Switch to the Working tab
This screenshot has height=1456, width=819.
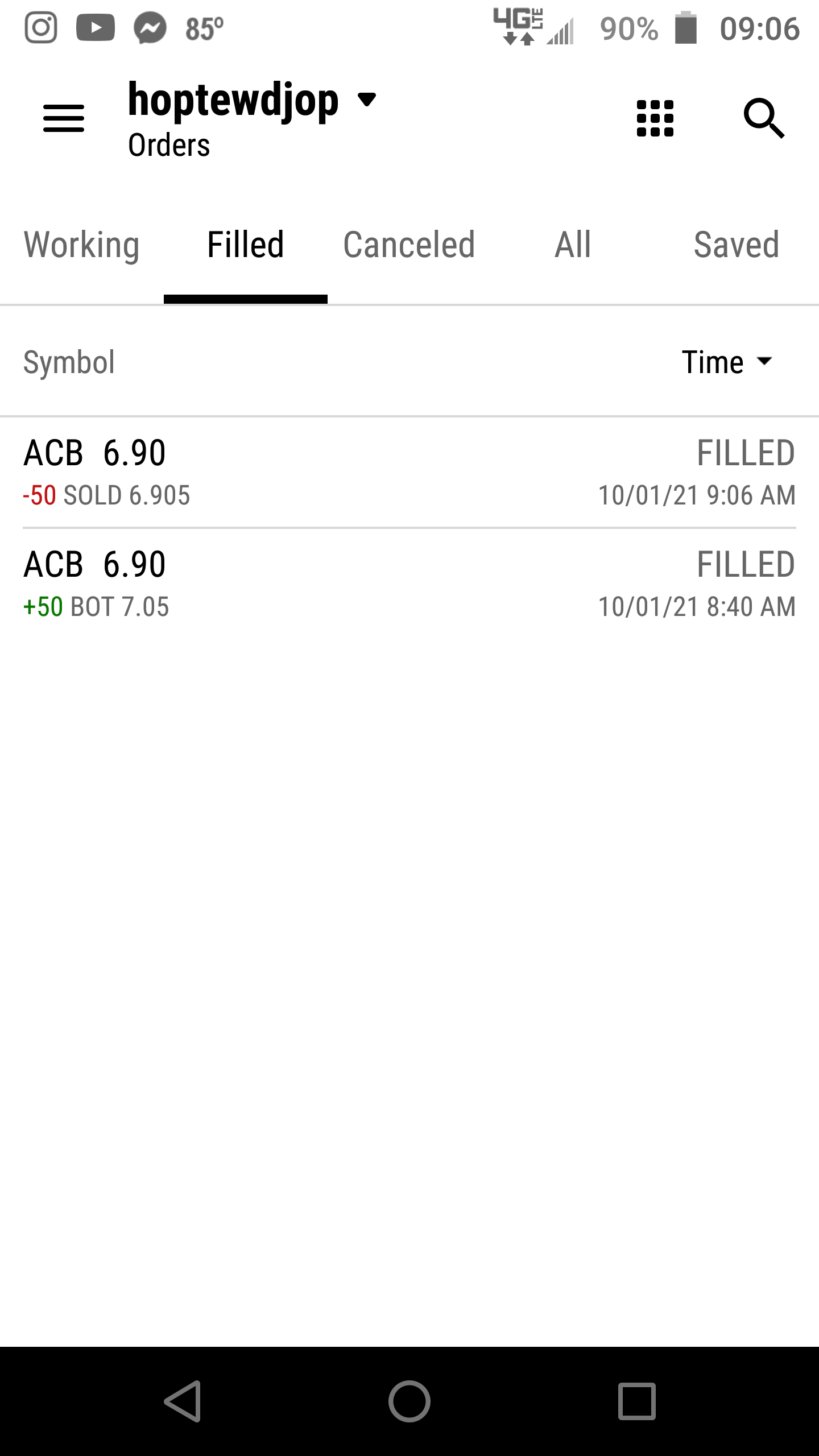[82, 245]
